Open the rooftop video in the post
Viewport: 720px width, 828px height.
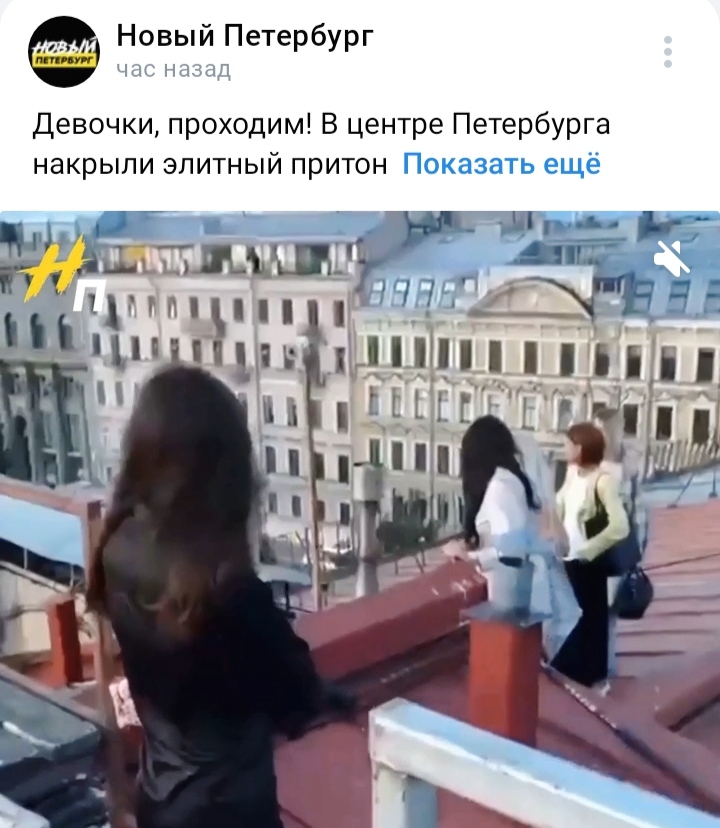360,520
